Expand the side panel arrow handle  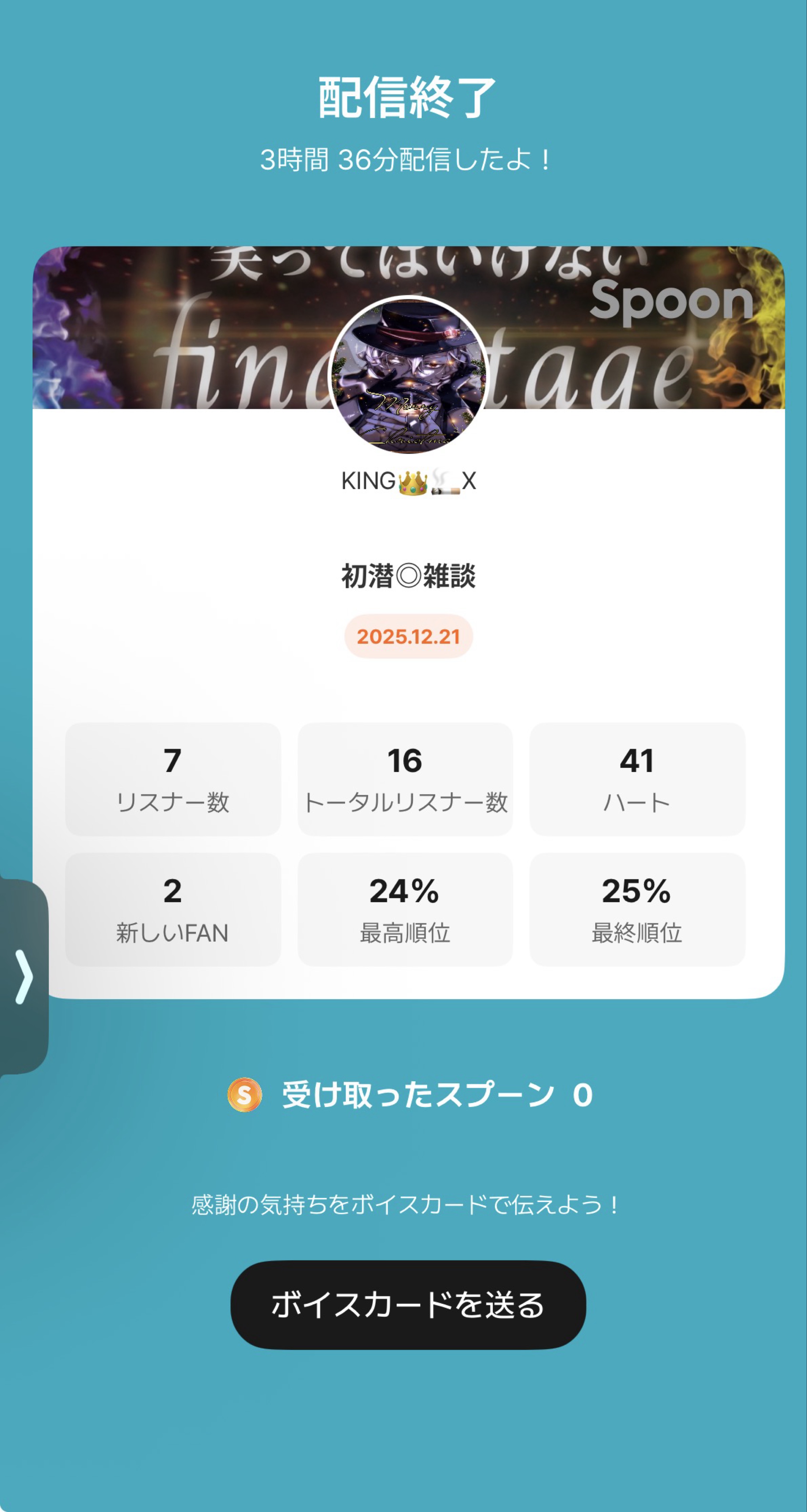[x=23, y=977]
